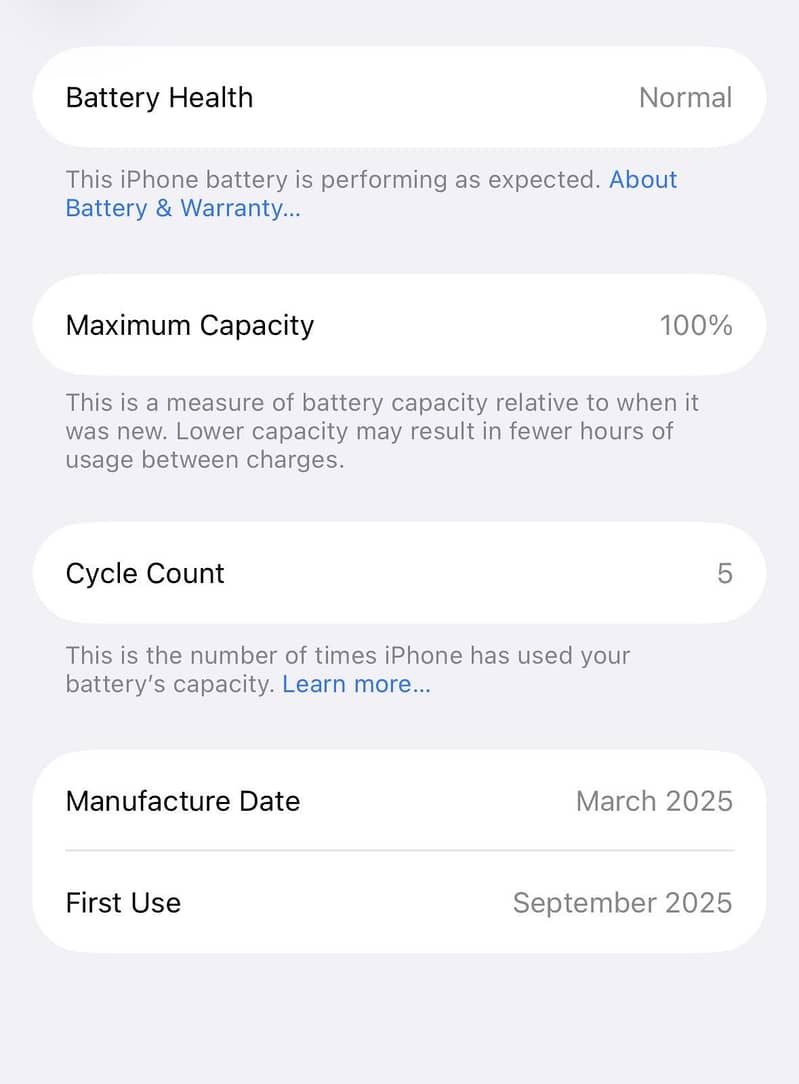Tap the Battery Health label text

coord(159,97)
